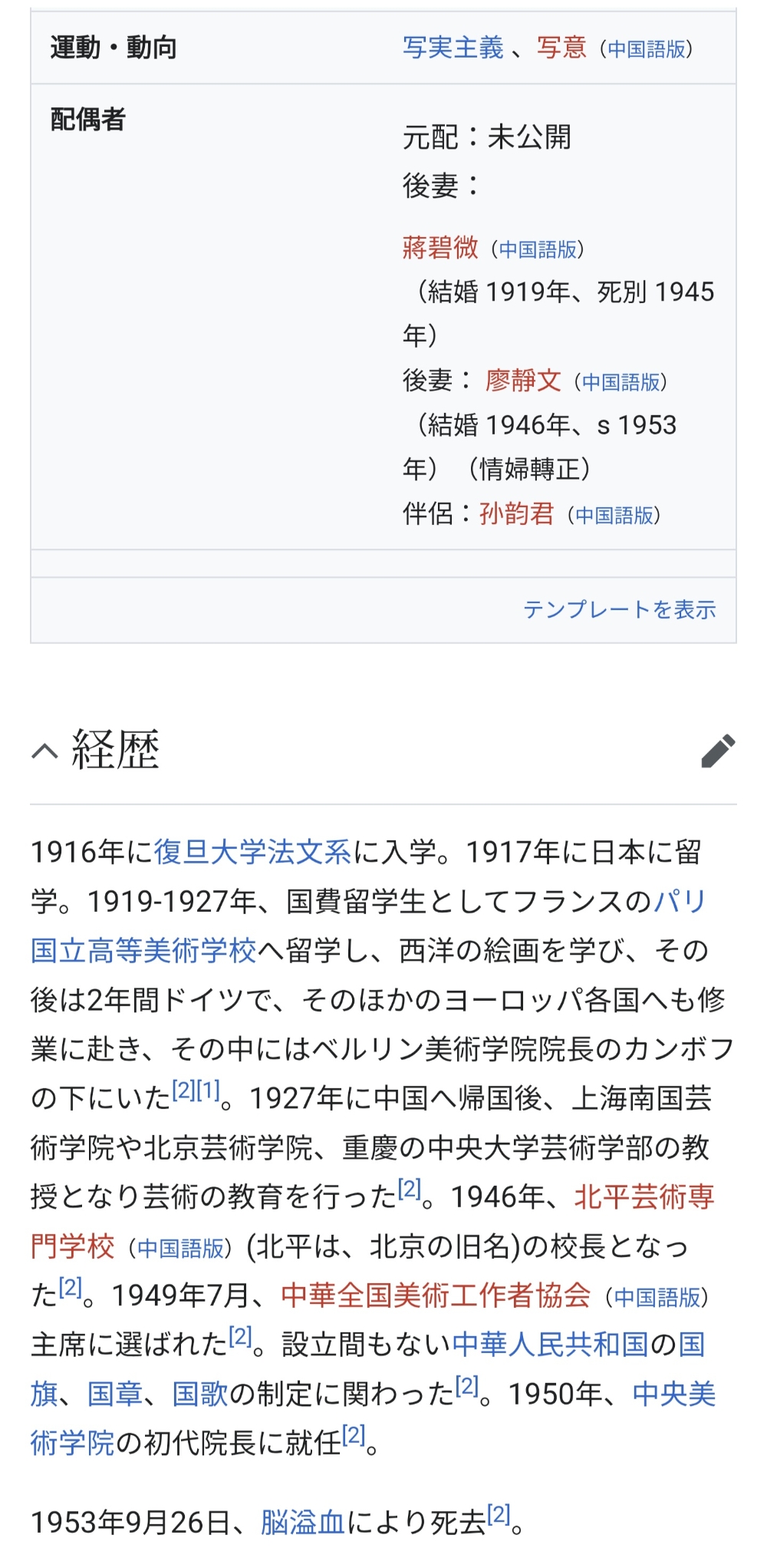767x1568 pixels.
Task: Open the 国章 link
Action: [x=115, y=1393]
